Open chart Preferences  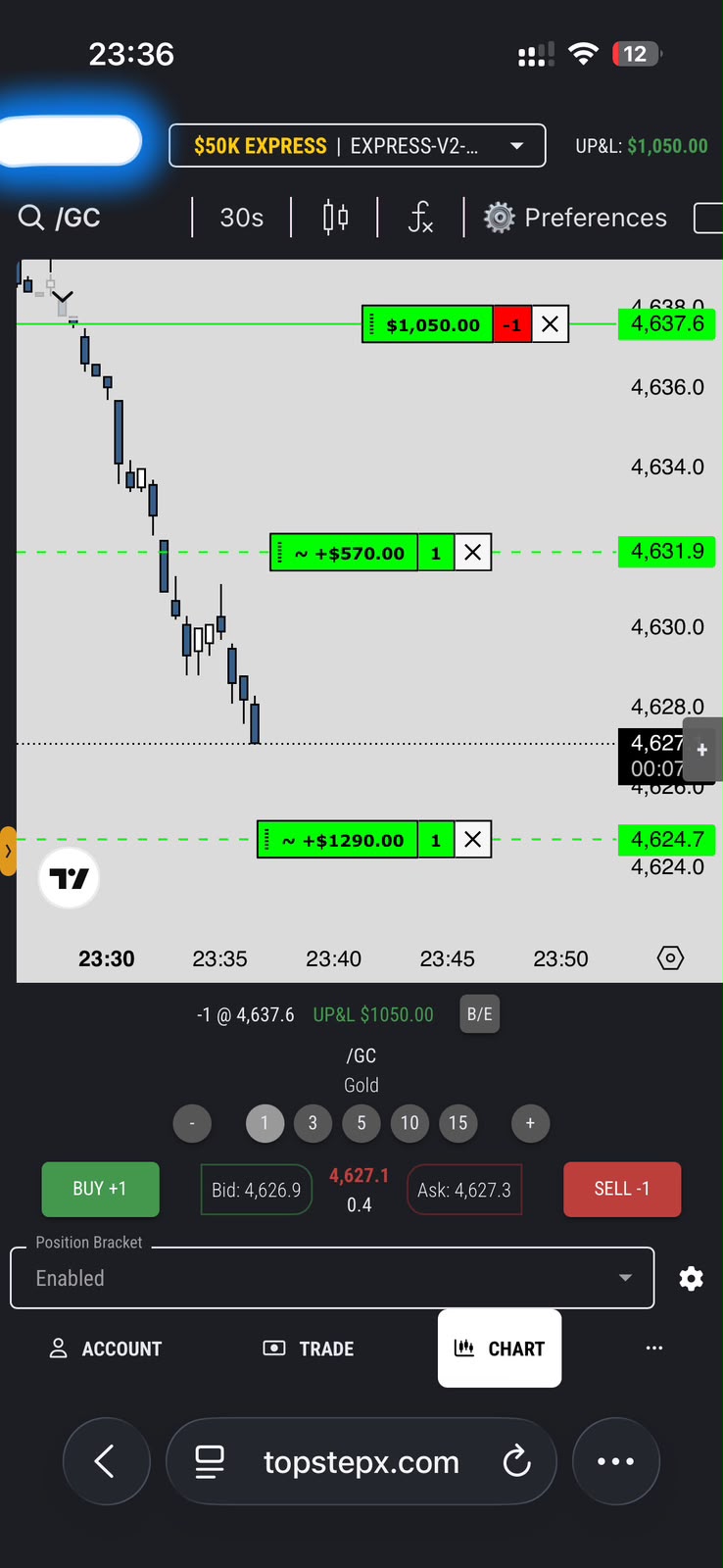[576, 218]
